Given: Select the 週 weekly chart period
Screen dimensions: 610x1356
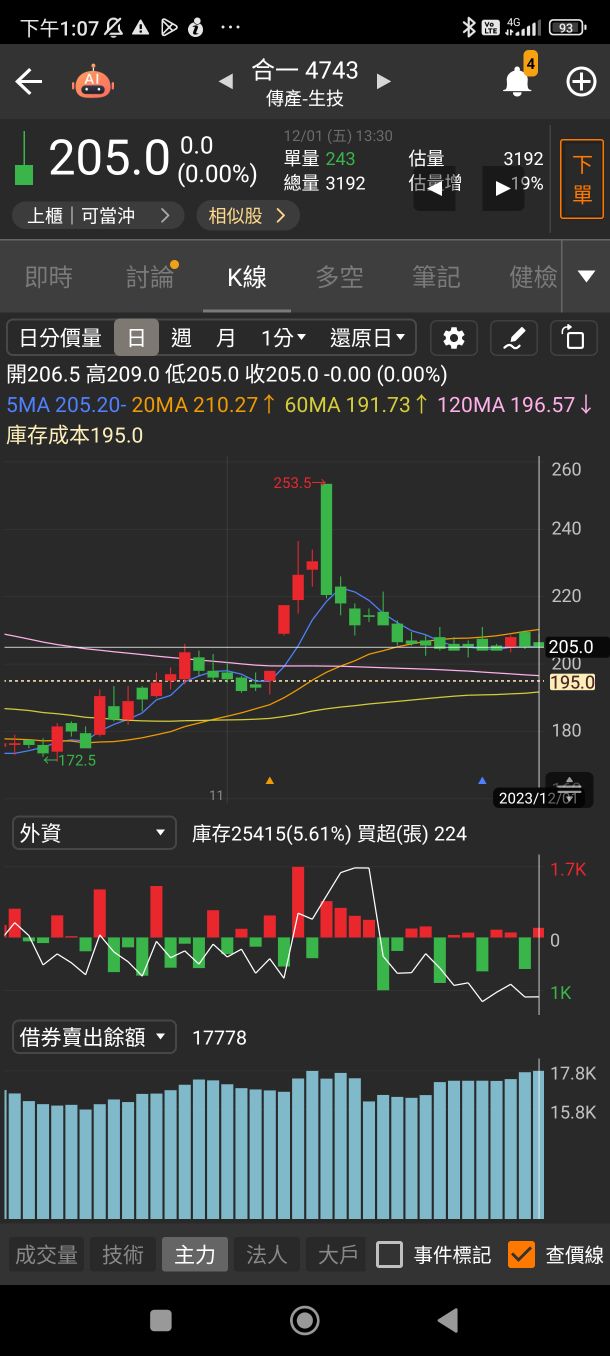Looking at the screenshot, I should click(x=181, y=338).
